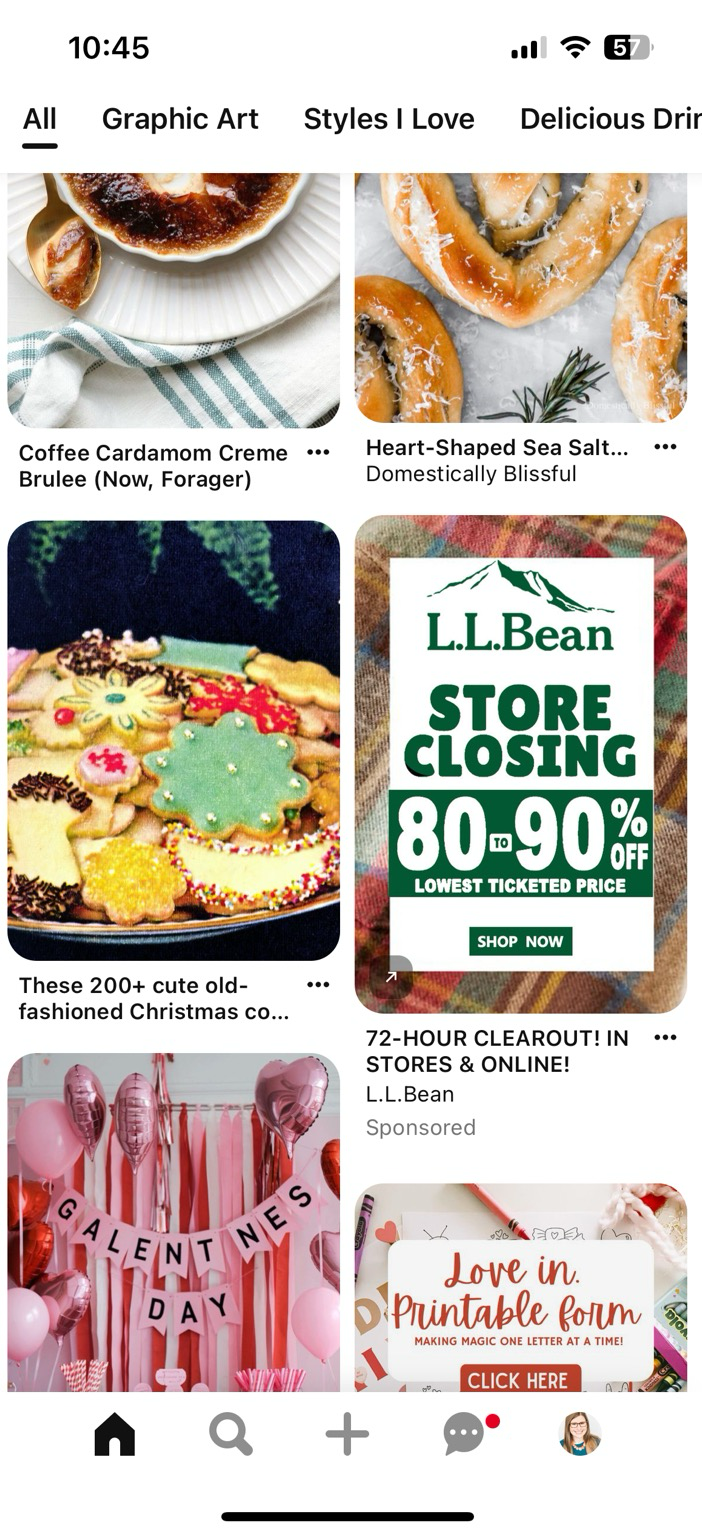Image resolution: width=702 pixels, height=1536 pixels.
Task: Go to the Home feed tab
Action: 114,1435
